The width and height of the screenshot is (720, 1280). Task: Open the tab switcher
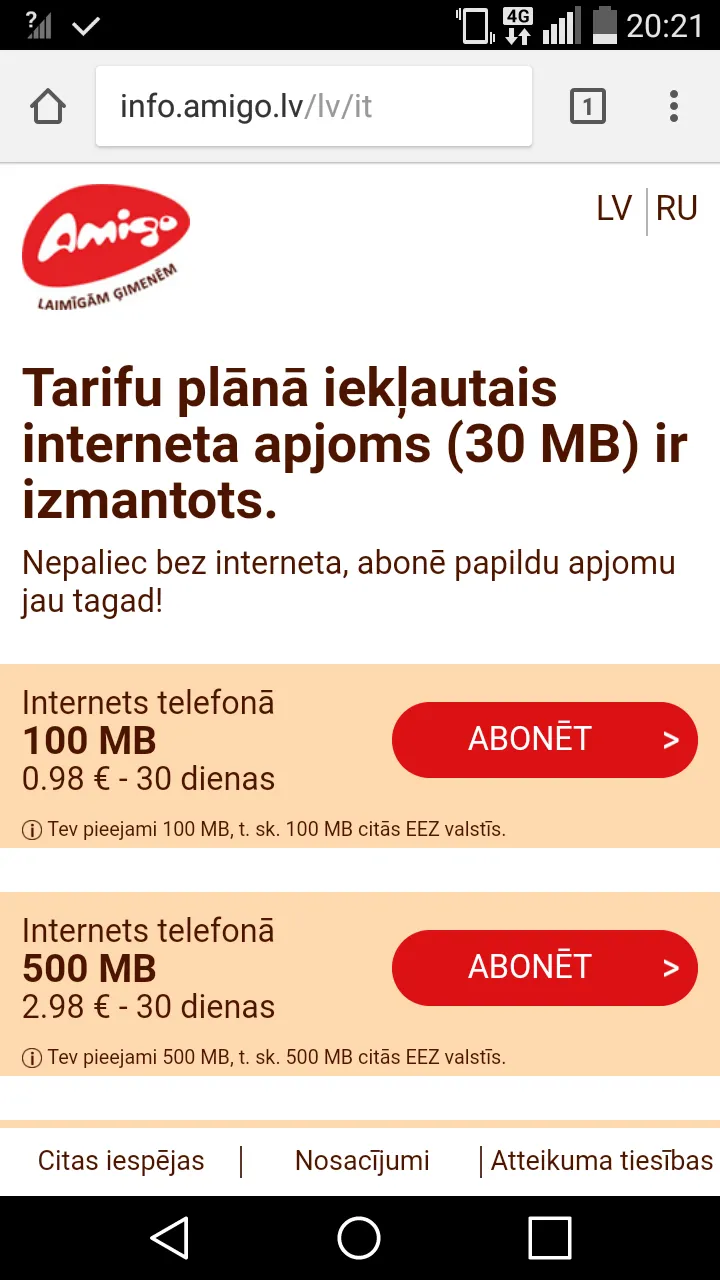(588, 106)
